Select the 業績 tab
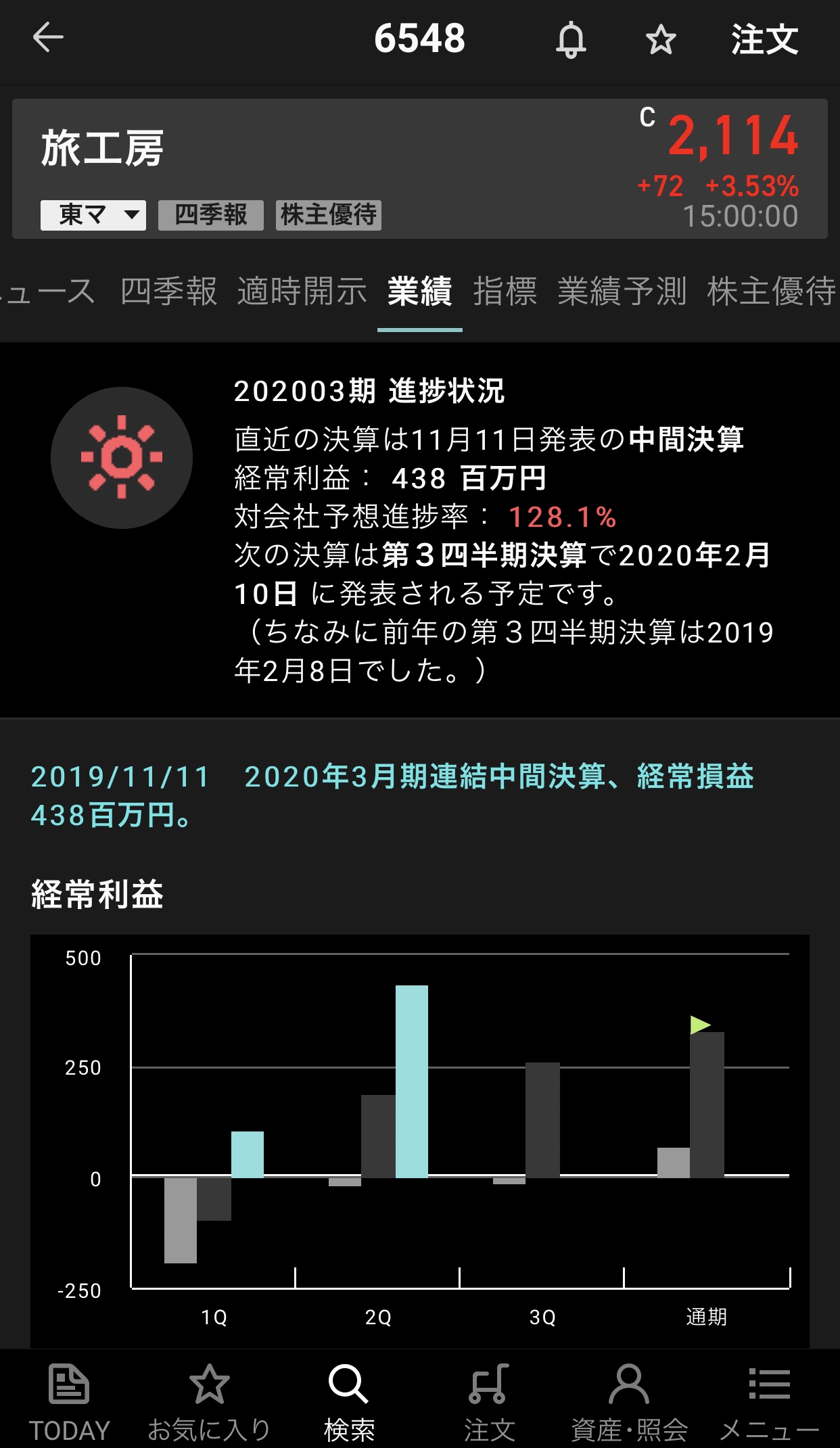 pyautogui.click(x=419, y=291)
